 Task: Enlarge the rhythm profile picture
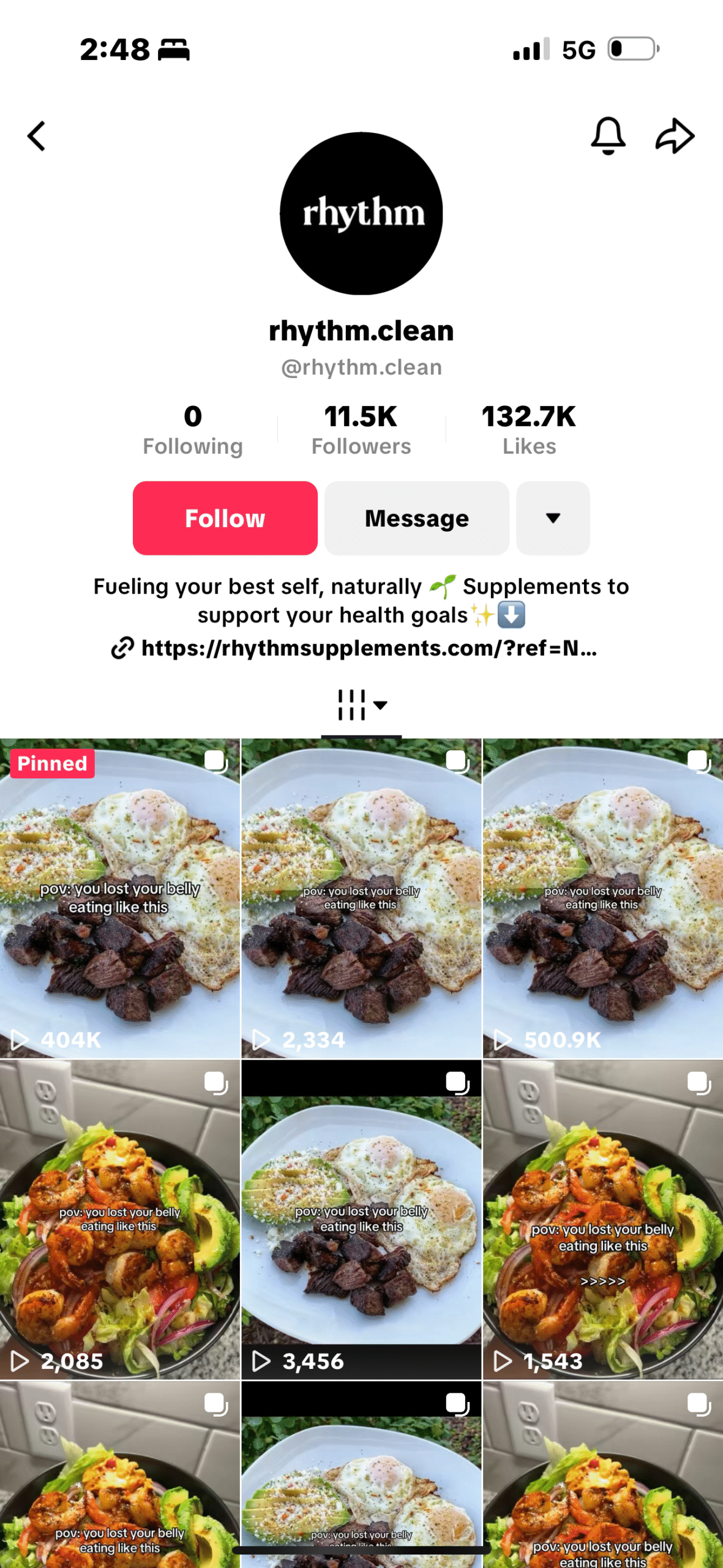pos(361,213)
